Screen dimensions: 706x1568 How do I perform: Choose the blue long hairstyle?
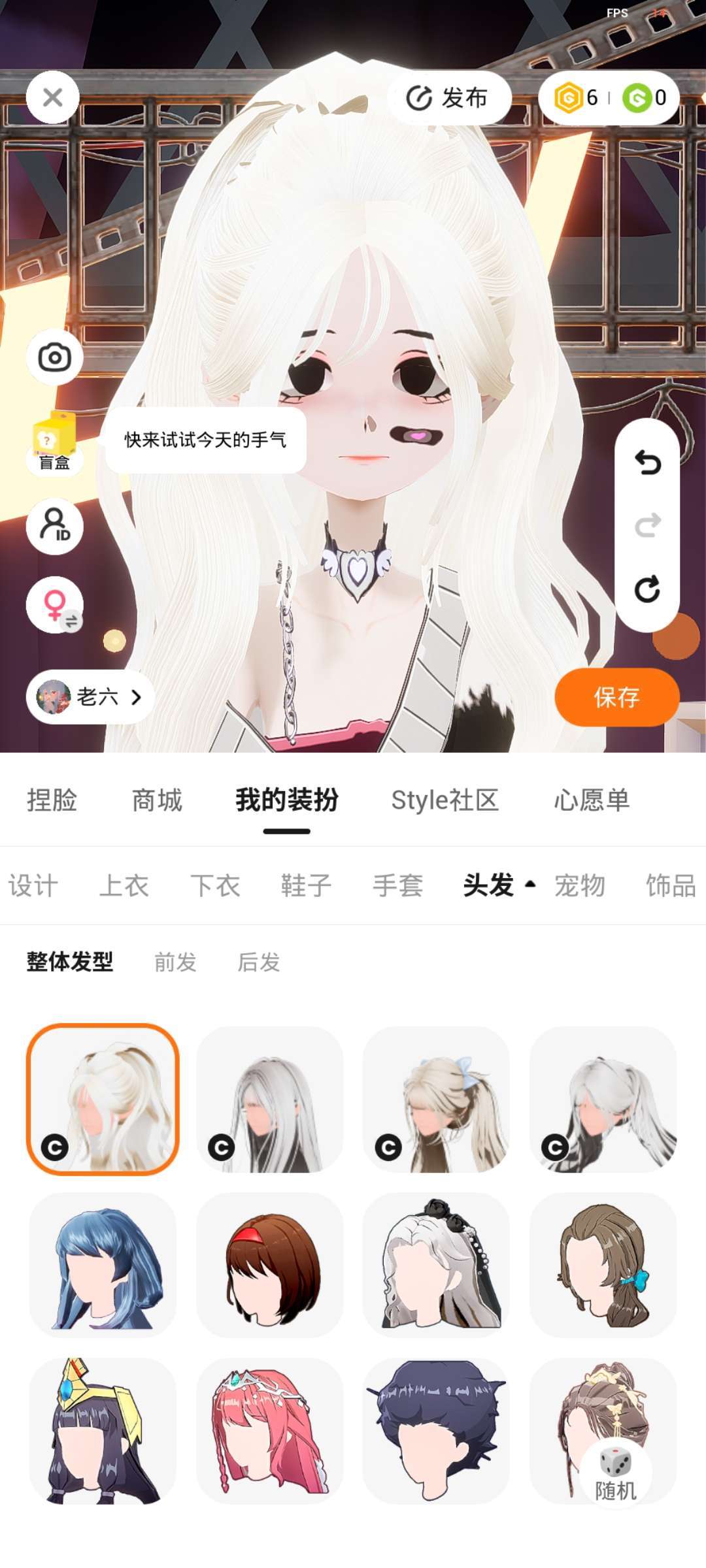(x=103, y=1266)
